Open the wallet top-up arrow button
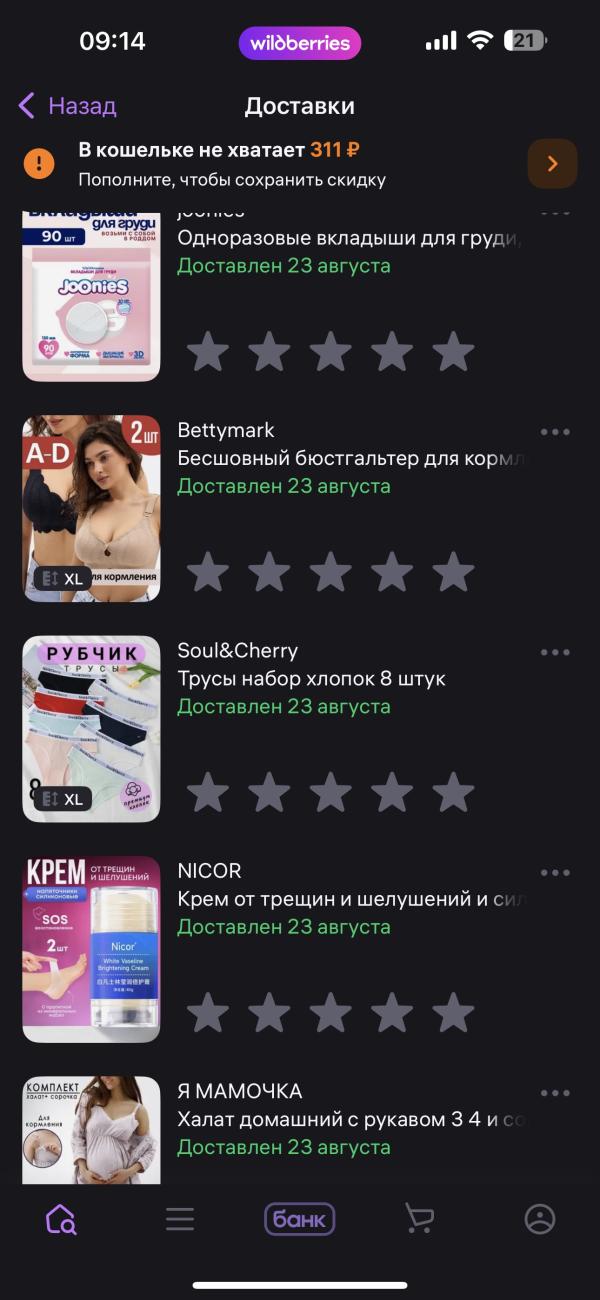Viewport: 600px width, 1300px height. click(x=552, y=164)
